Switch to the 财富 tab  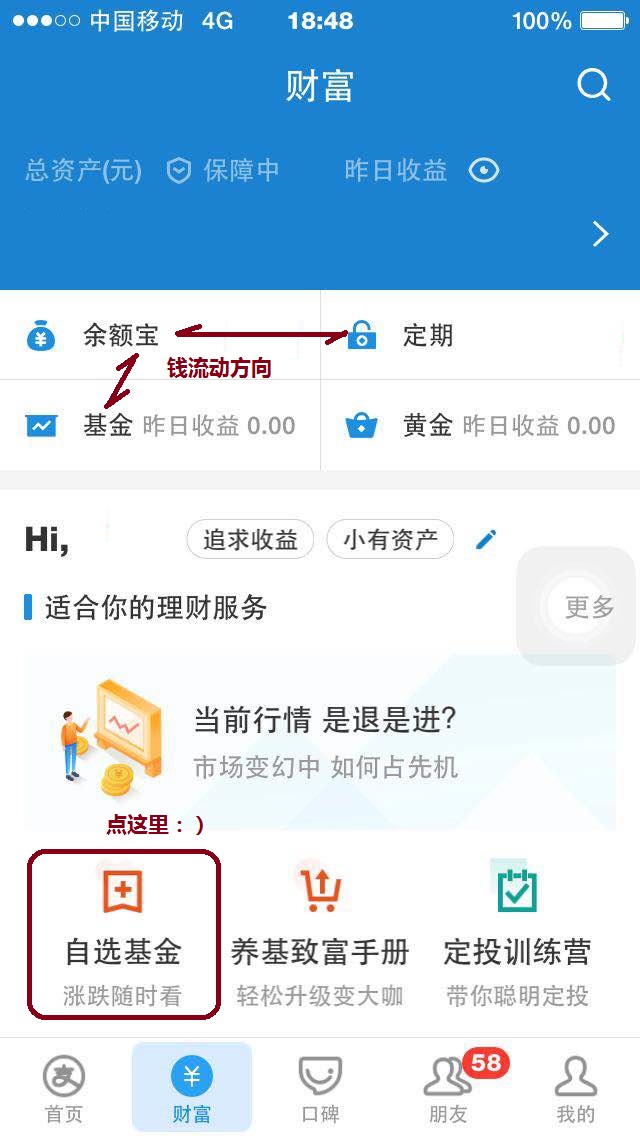[x=192, y=1088]
